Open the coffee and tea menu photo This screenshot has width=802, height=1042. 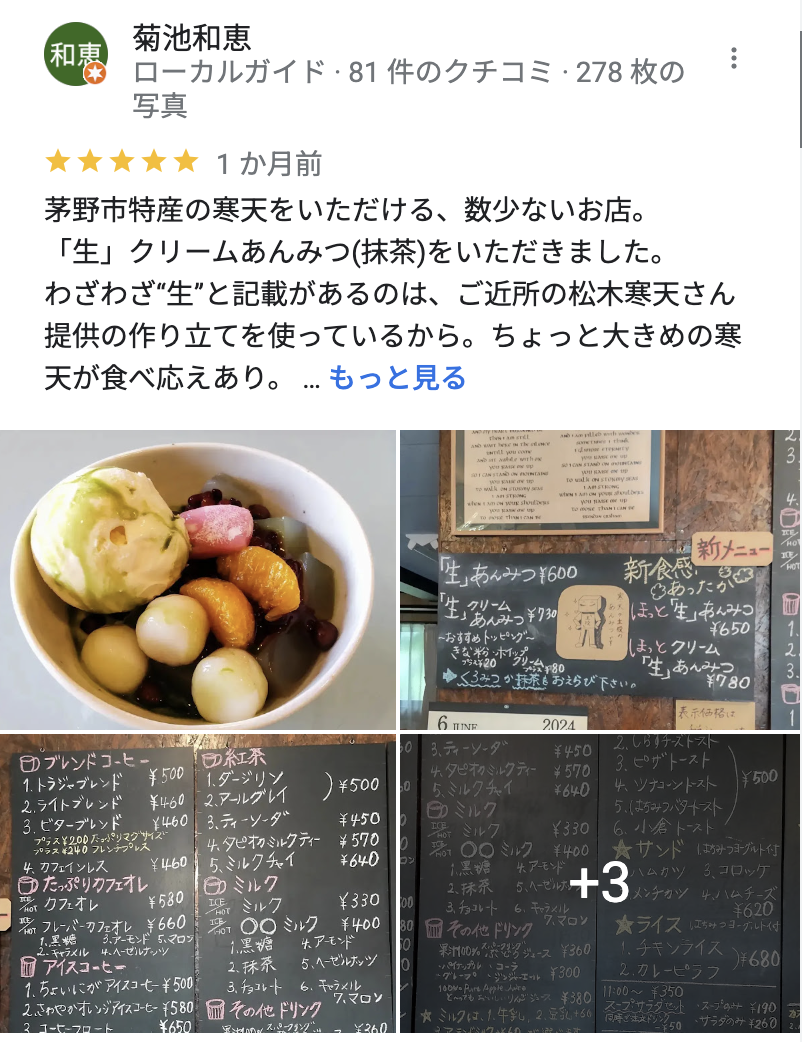point(198,885)
